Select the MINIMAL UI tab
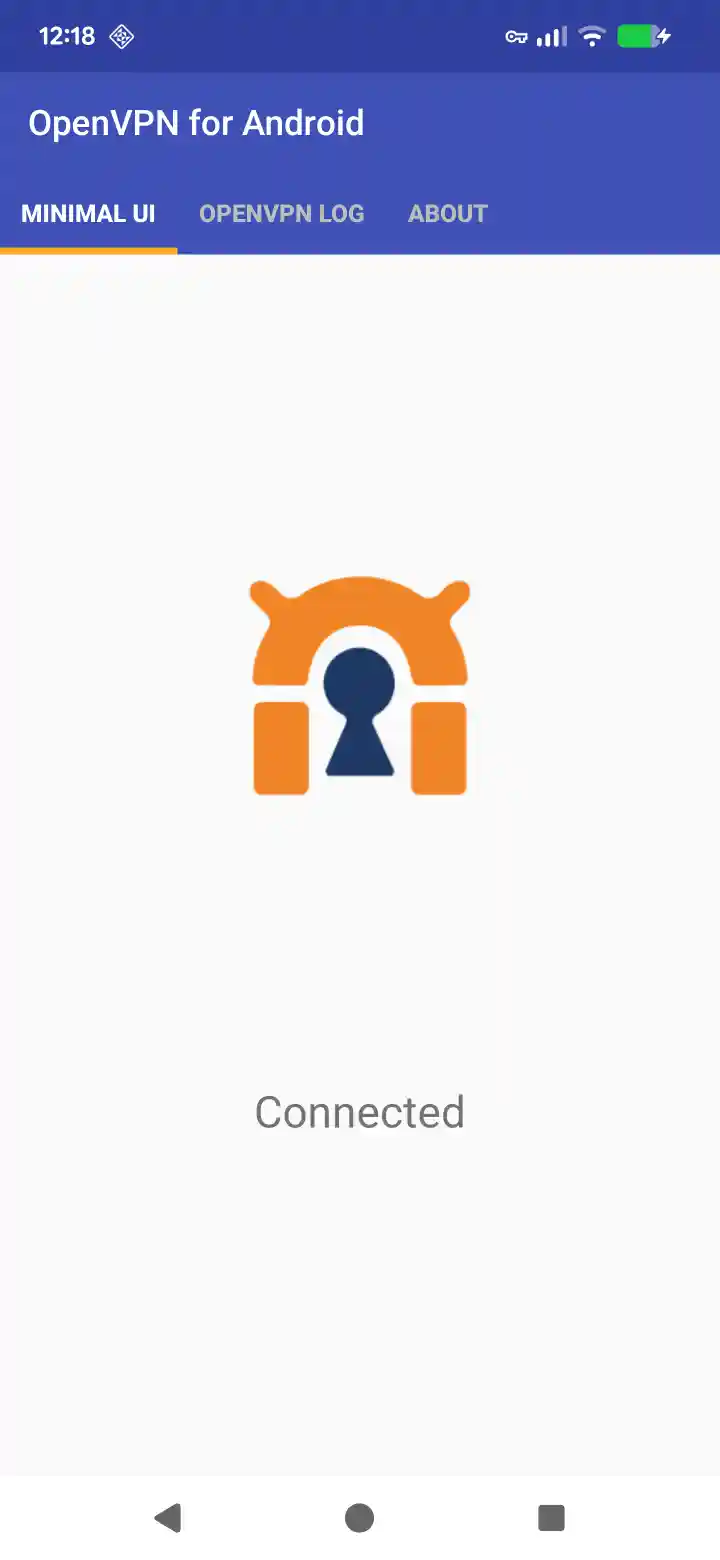720x1560 pixels. (88, 213)
